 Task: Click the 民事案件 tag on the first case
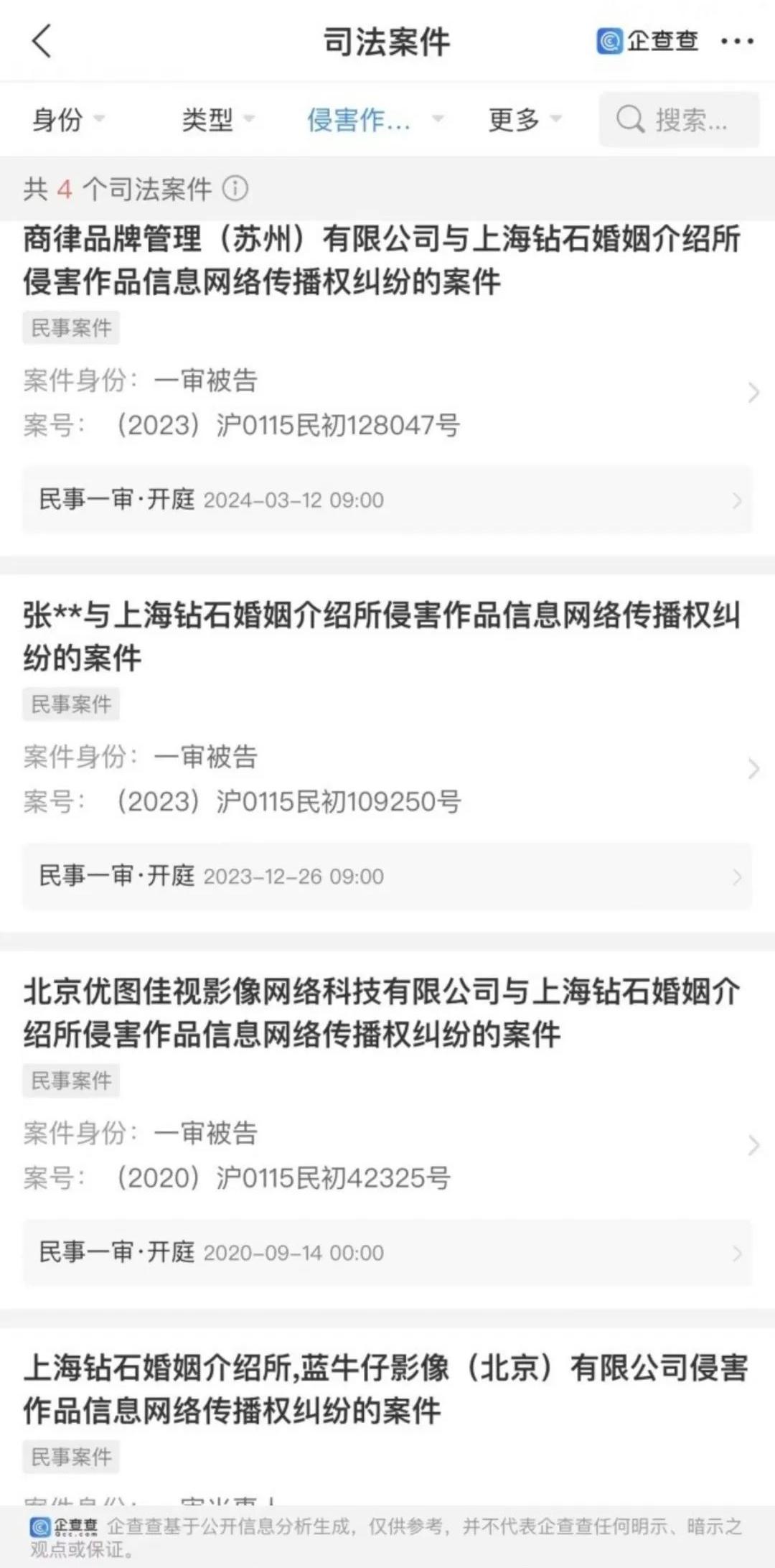tap(70, 328)
